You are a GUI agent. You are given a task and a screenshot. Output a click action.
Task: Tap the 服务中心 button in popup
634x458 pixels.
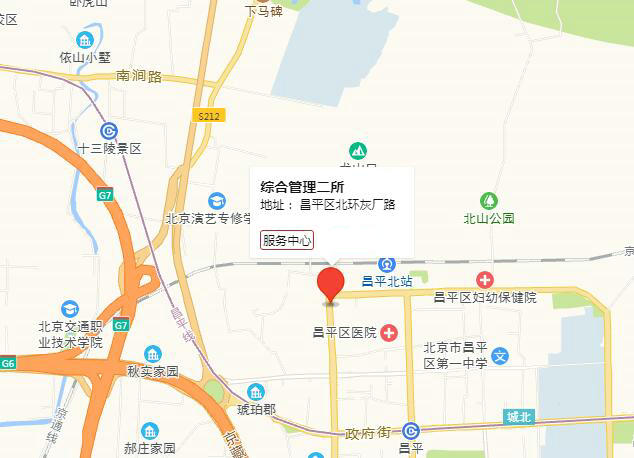coord(287,240)
